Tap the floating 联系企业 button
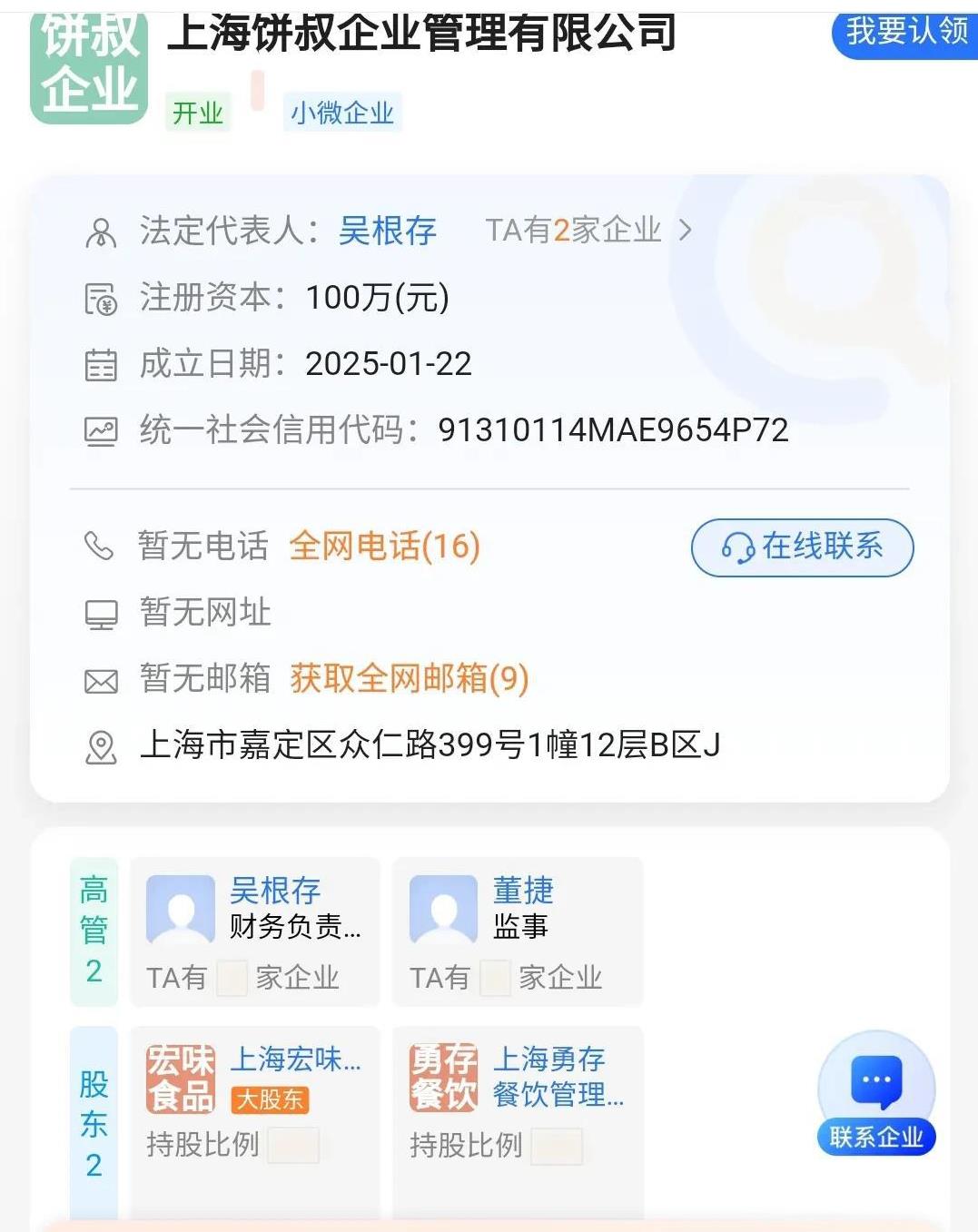This screenshot has height=1232, width=978. coord(876,1094)
